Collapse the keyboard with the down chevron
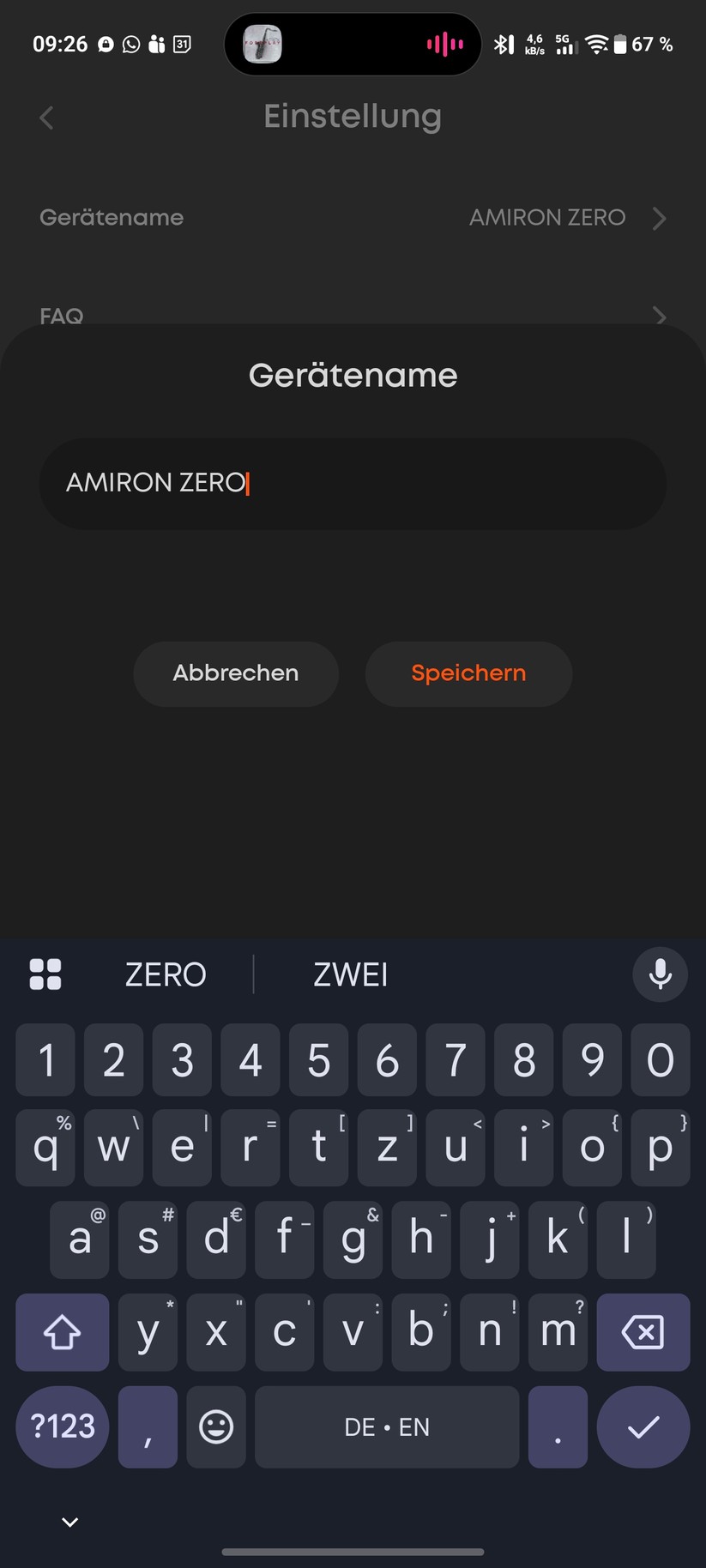The image size is (706, 1568). (x=69, y=1521)
